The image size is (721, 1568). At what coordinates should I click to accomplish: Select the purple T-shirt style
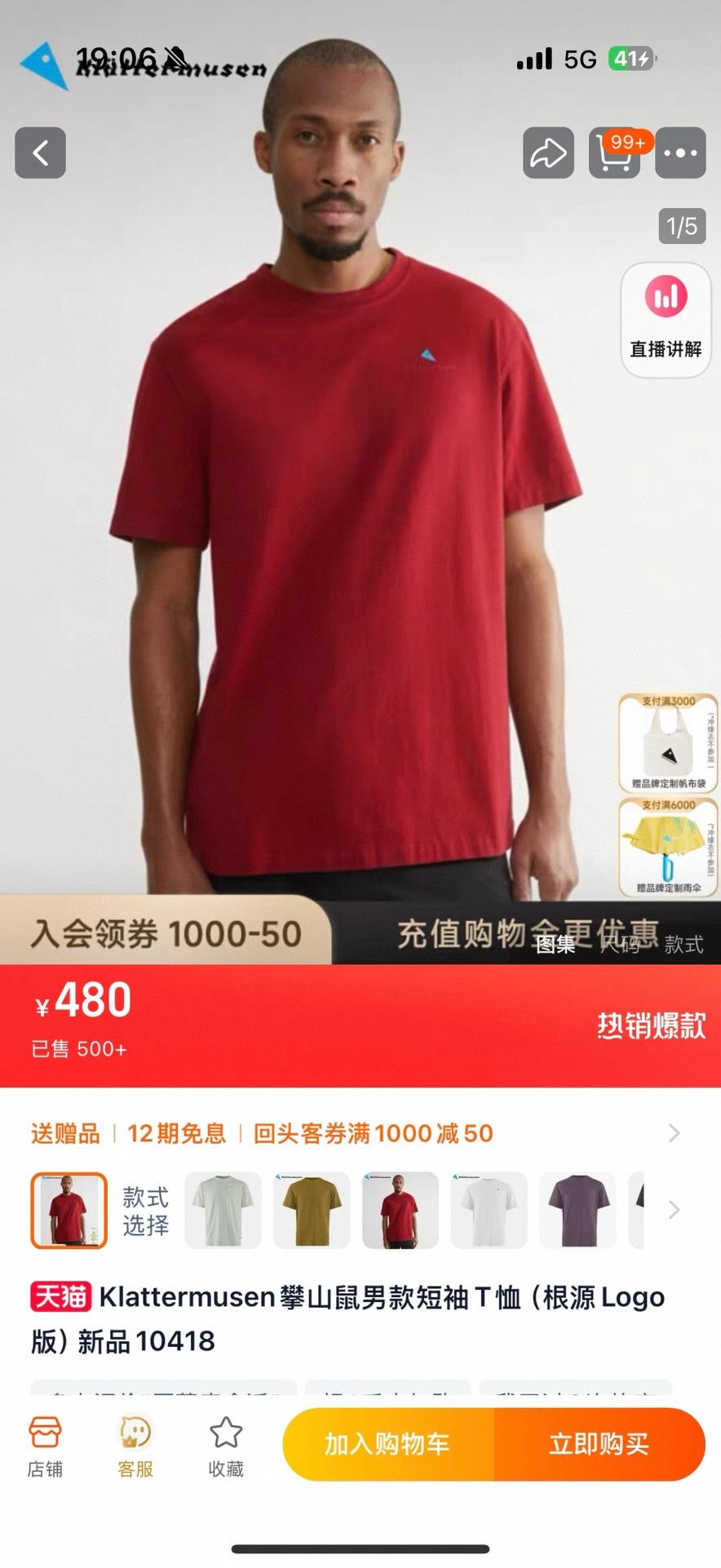pos(577,1210)
